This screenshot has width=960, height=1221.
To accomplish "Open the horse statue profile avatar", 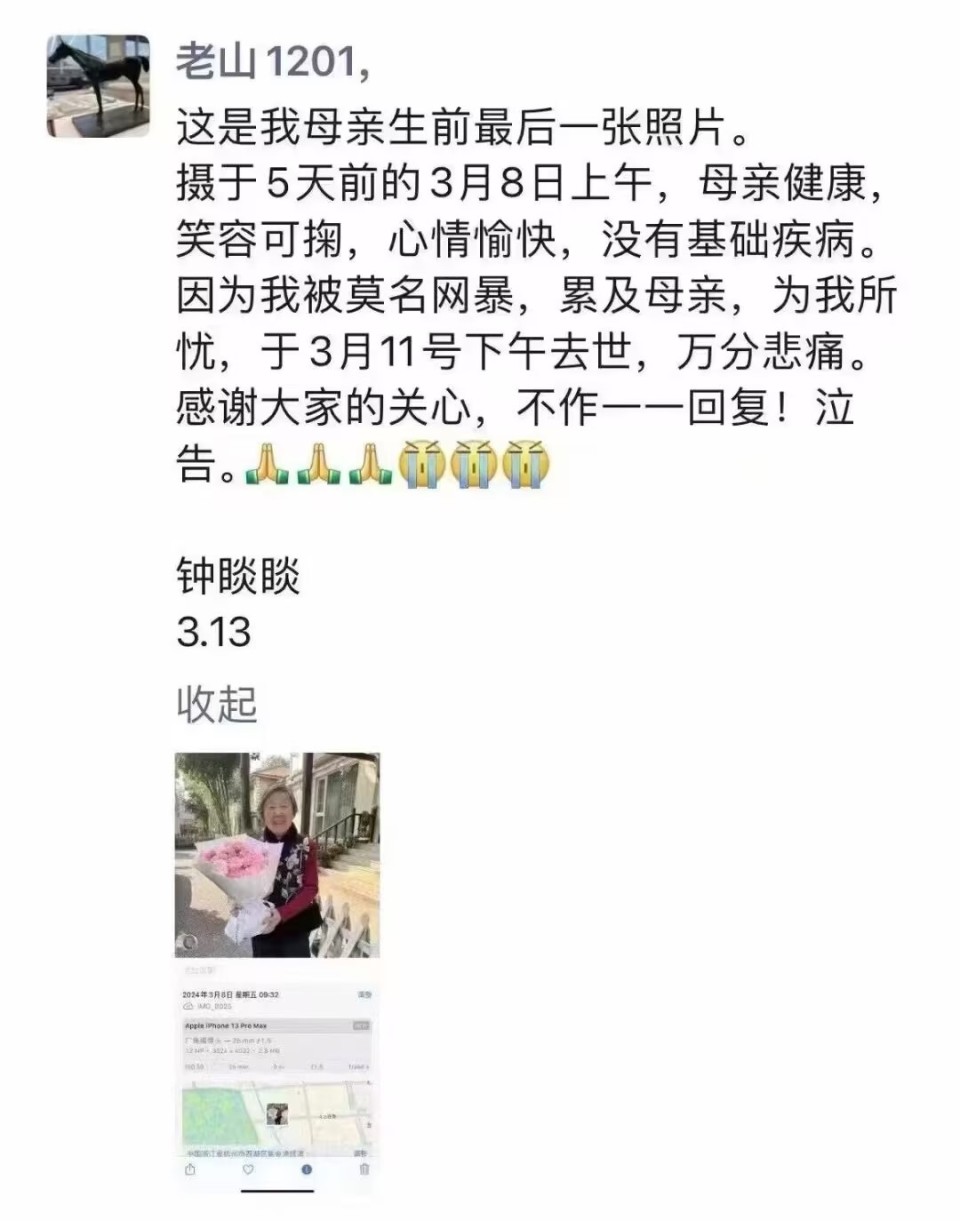I will tap(98, 85).
